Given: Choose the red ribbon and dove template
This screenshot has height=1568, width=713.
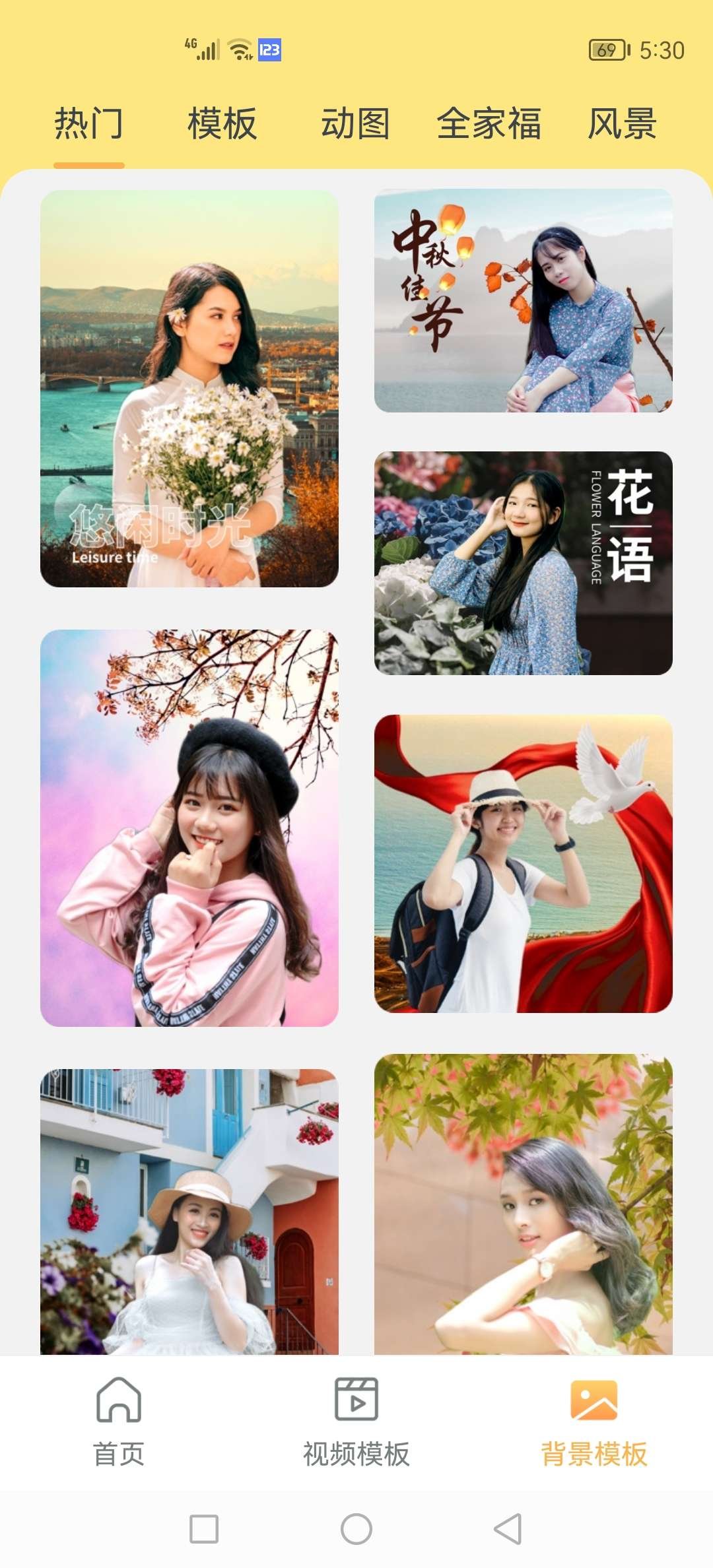Looking at the screenshot, I should [523, 863].
